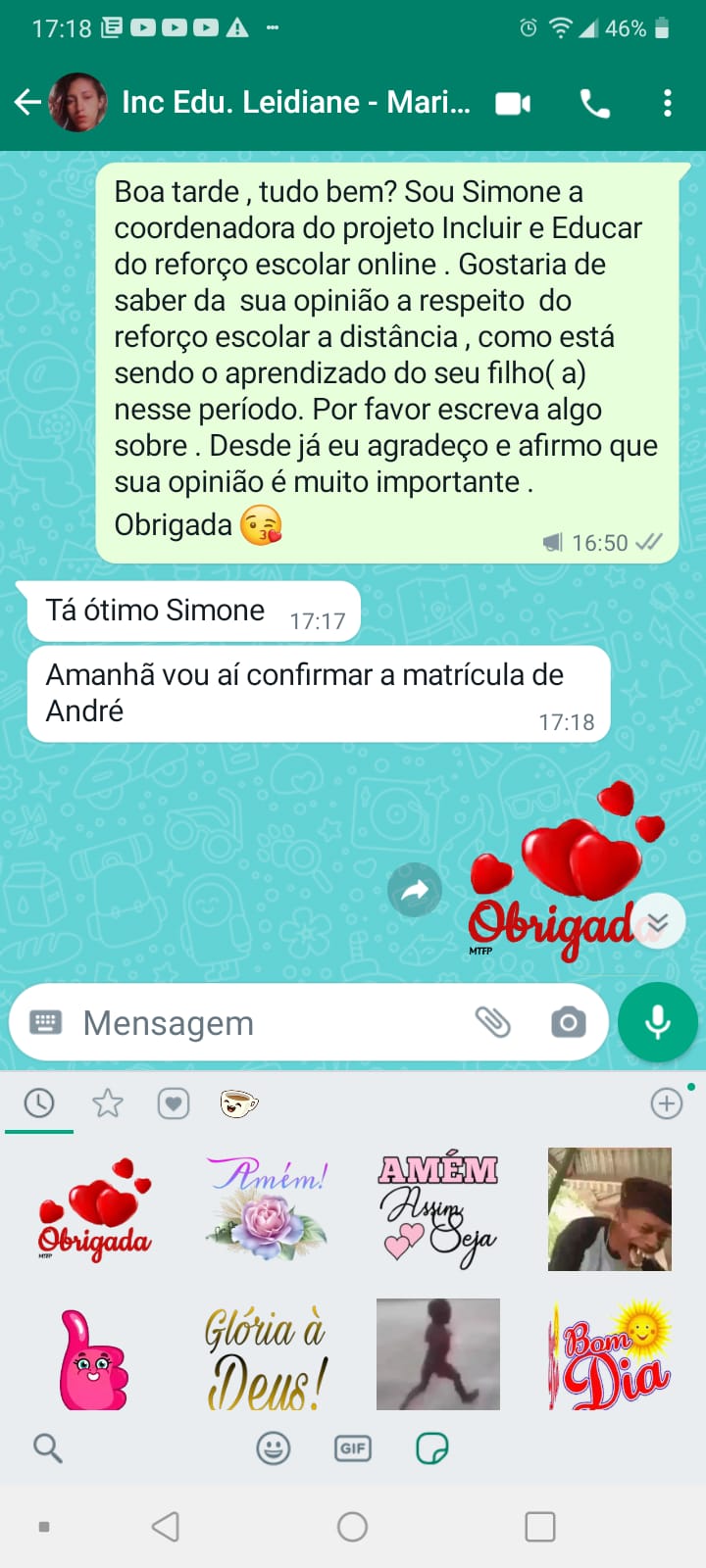Add a new sticker pack
This screenshot has height=1568, width=706.
(667, 1103)
